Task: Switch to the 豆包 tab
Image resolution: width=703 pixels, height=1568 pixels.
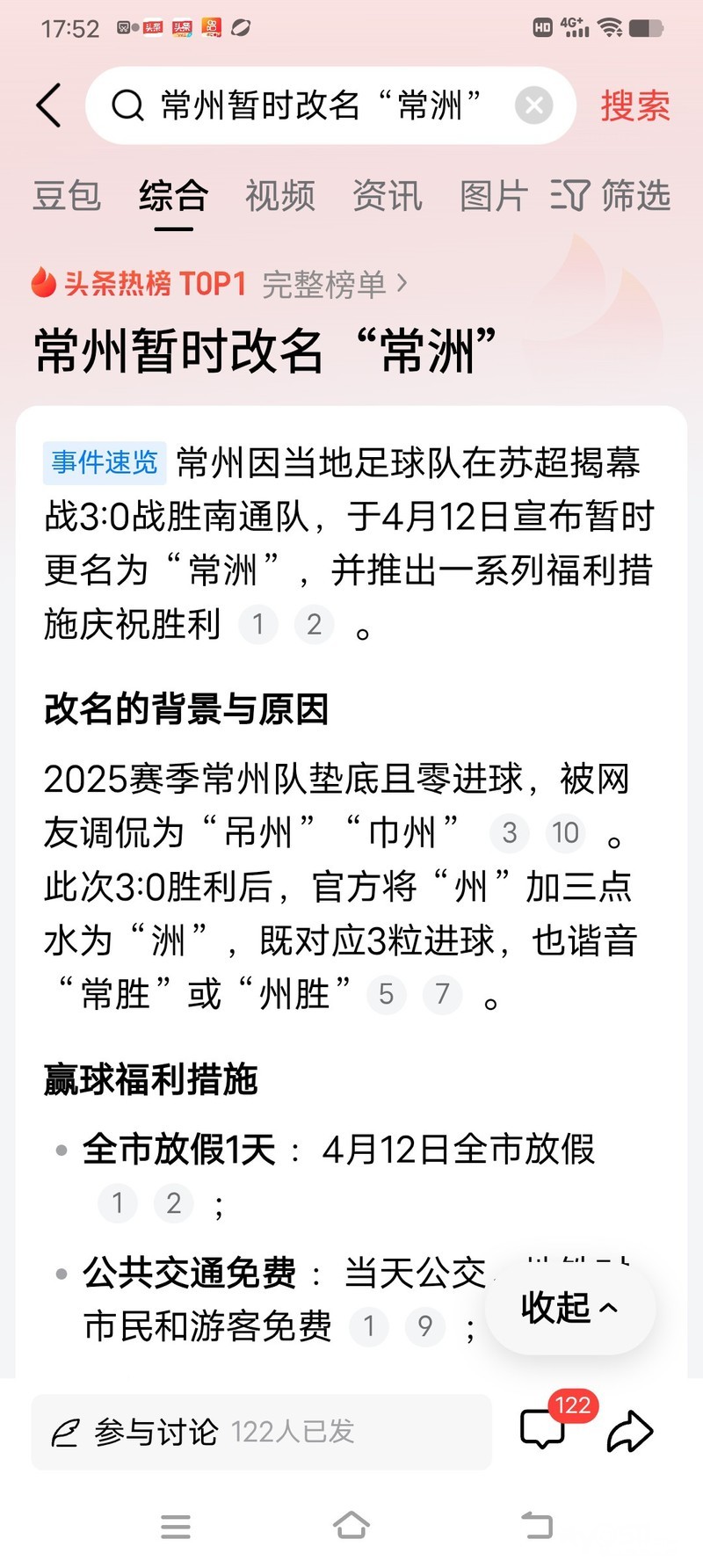Action: (x=67, y=195)
